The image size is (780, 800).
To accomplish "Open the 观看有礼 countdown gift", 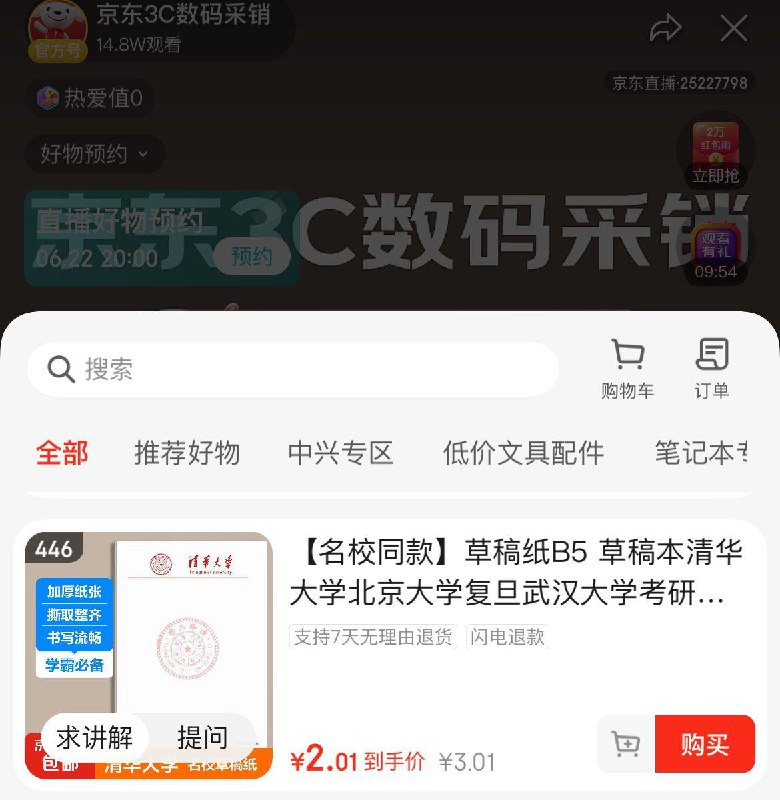I will 716,253.
